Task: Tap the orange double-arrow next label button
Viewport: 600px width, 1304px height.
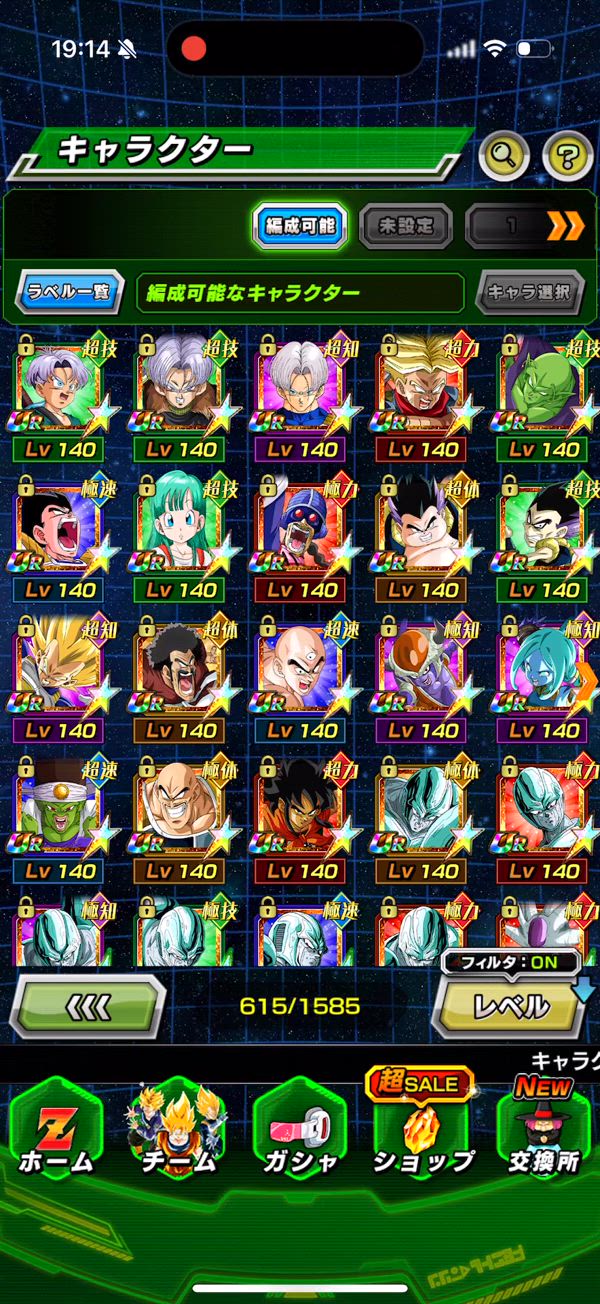Action: point(565,226)
